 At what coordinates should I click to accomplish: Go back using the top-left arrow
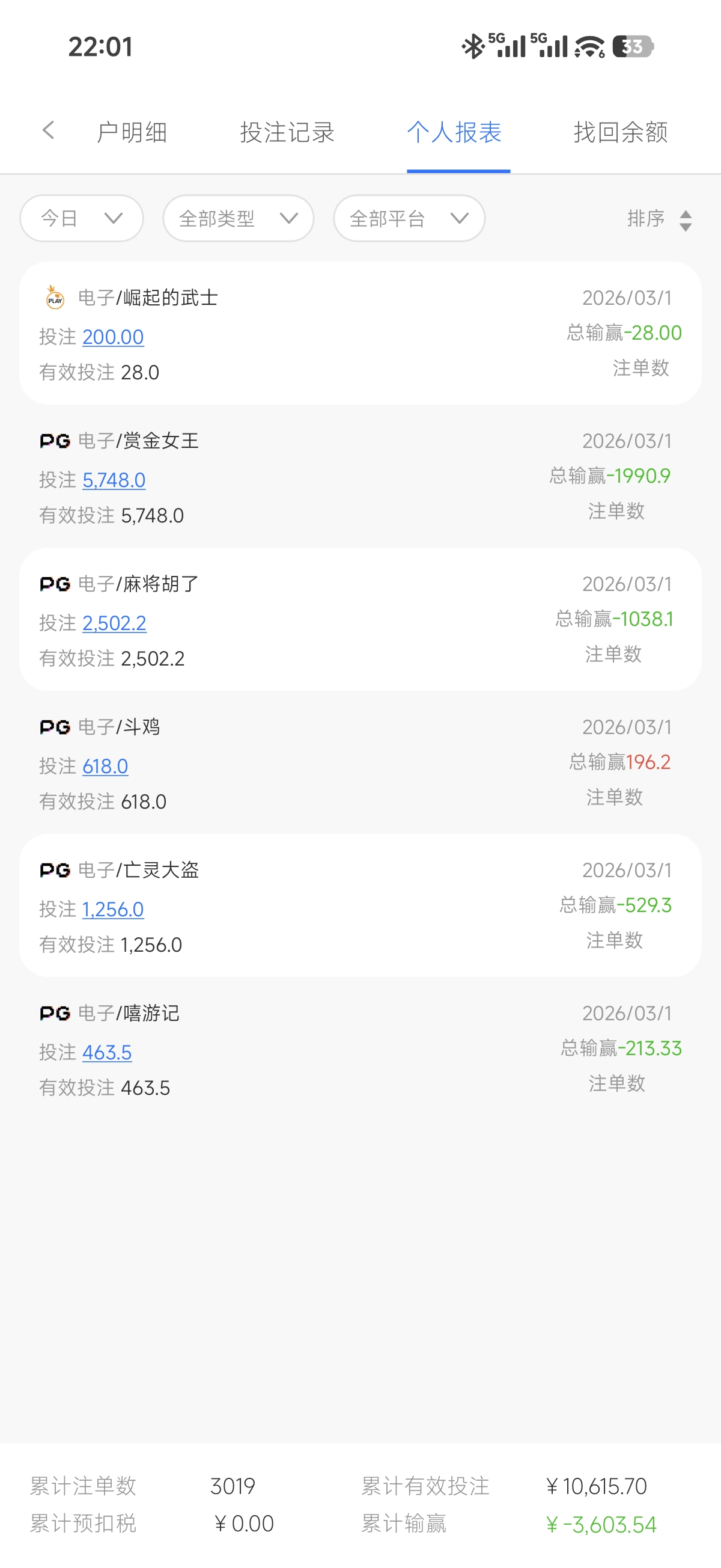click(49, 130)
